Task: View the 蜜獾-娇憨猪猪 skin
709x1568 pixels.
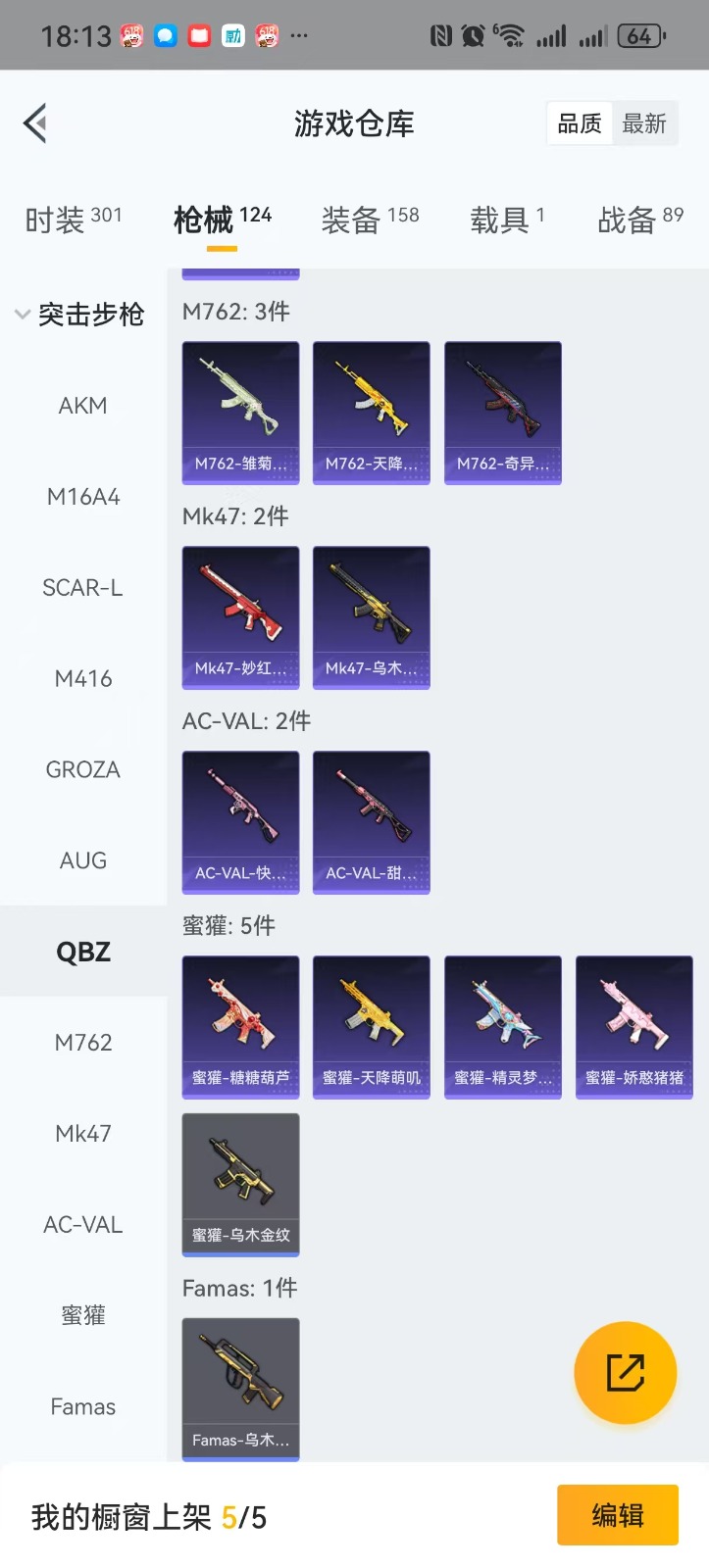Action: pos(633,1026)
